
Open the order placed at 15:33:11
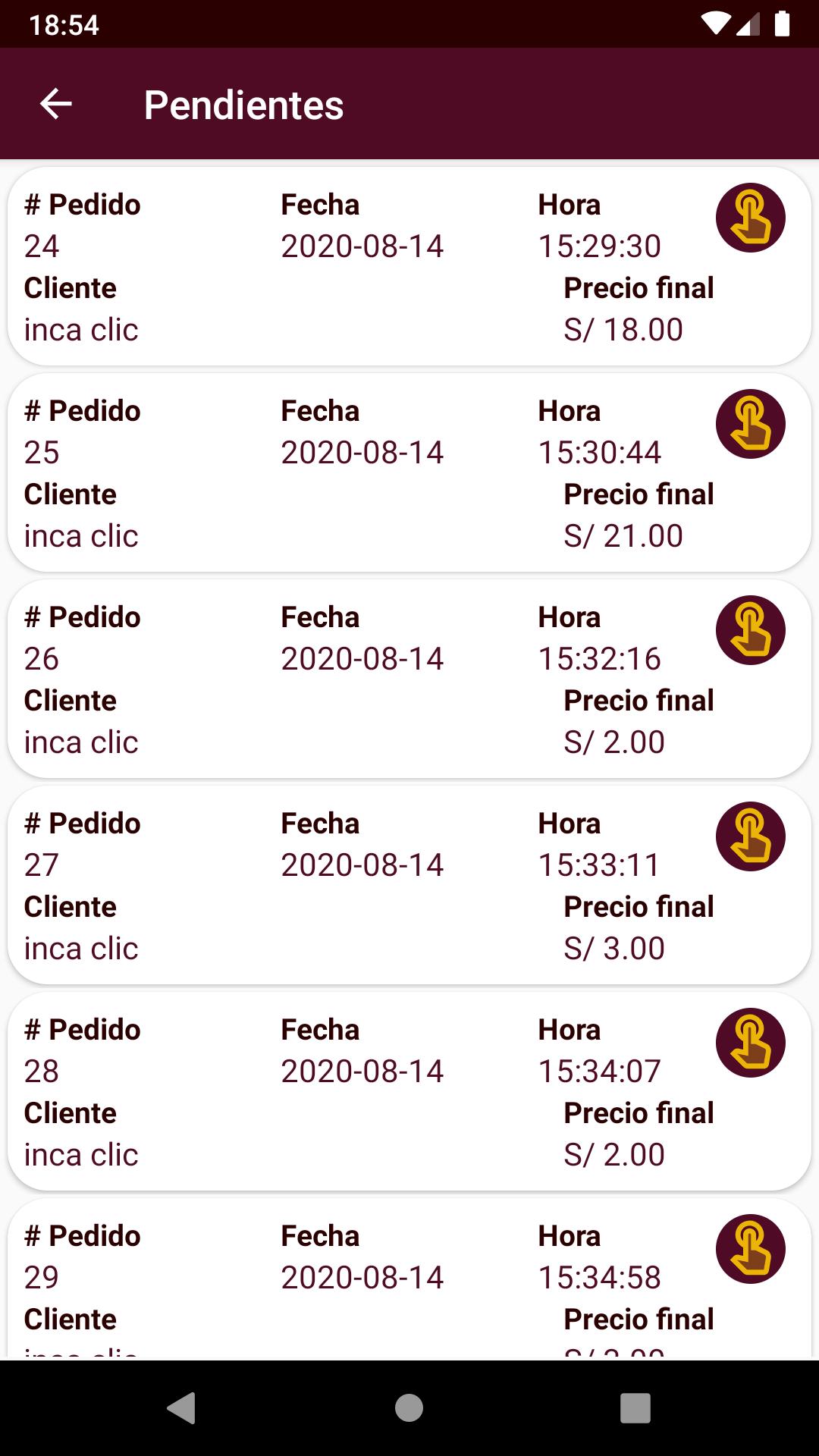click(x=409, y=885)
